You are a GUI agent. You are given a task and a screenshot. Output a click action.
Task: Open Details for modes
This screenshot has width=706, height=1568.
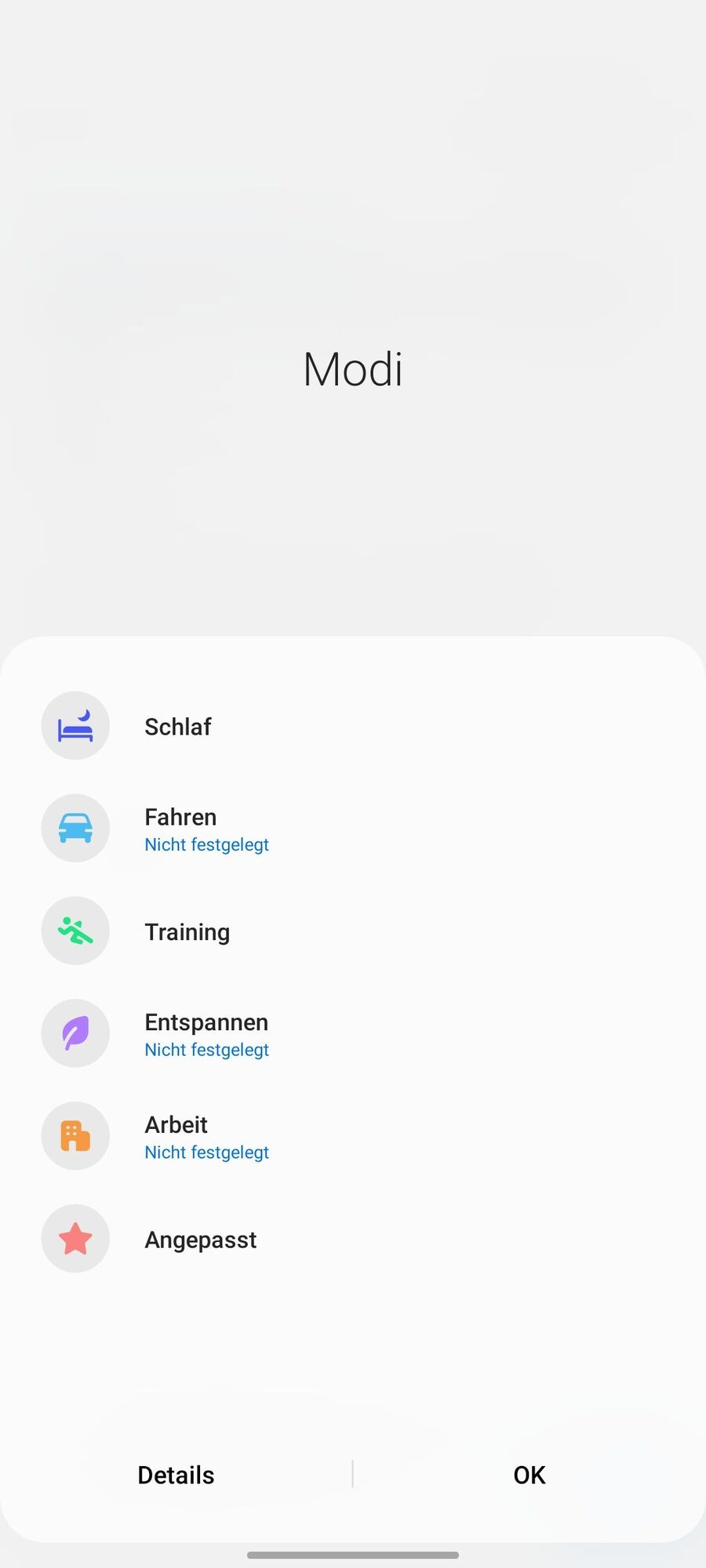point(176,1475)
